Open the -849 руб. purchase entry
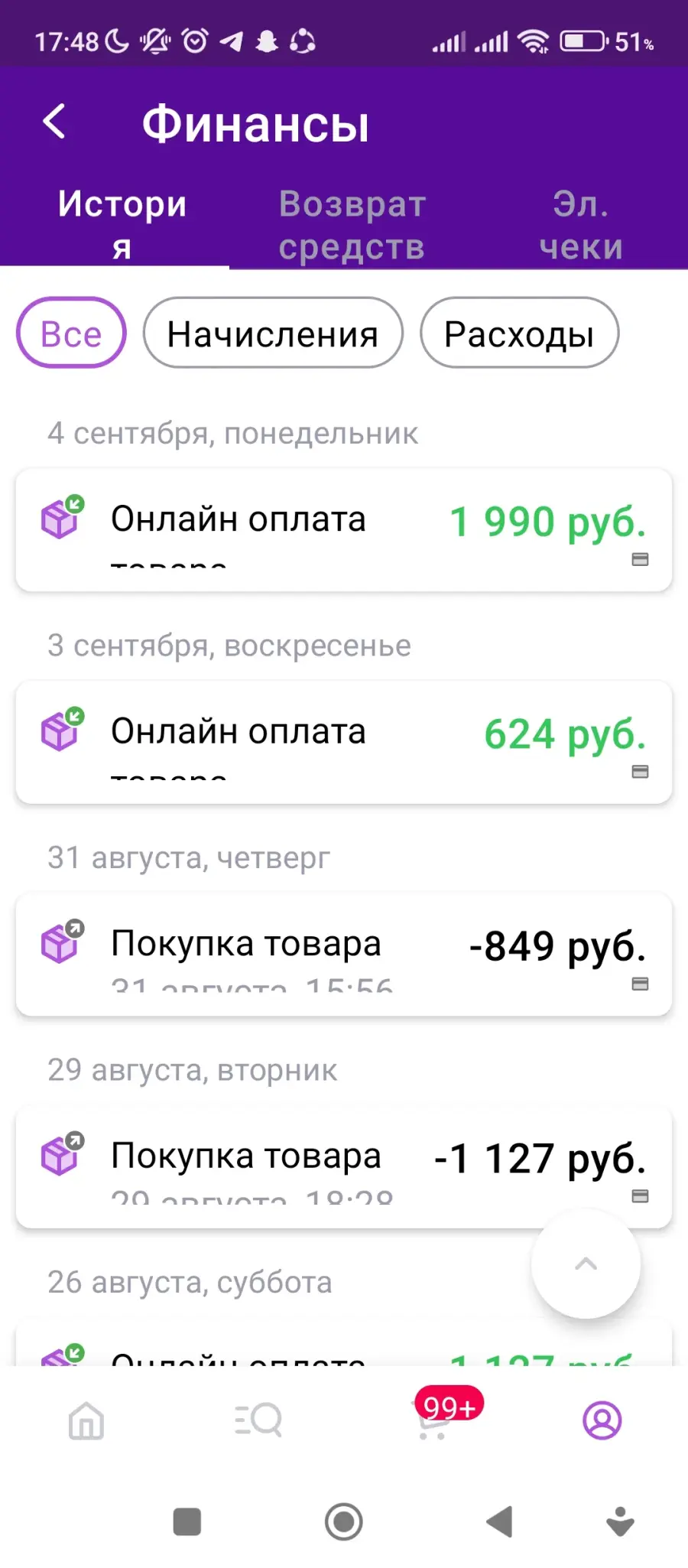688x1568 pixels. click(x=344, y=955)
